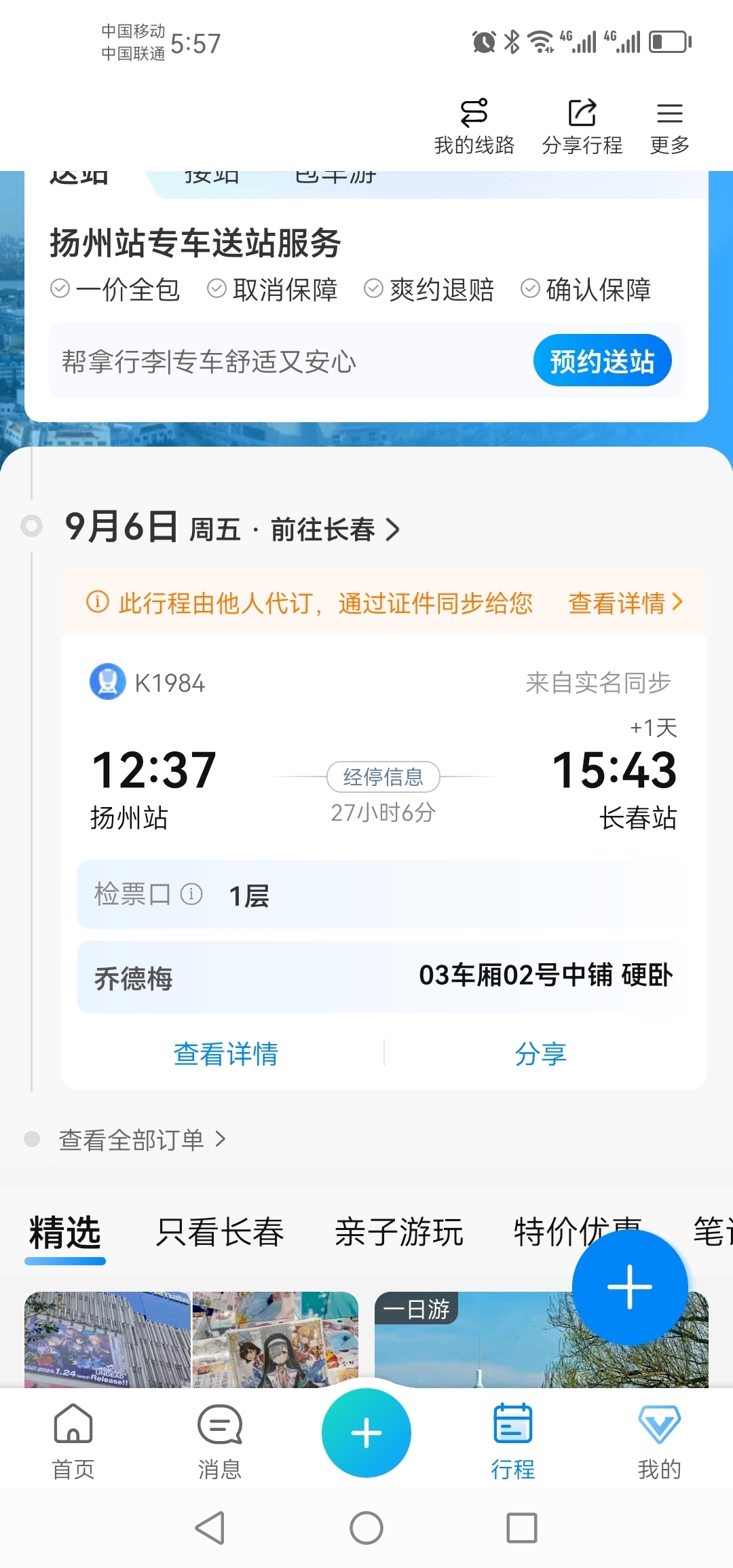
Task: Switch to the 只看长春 tab
Action: coord(219,1232)
